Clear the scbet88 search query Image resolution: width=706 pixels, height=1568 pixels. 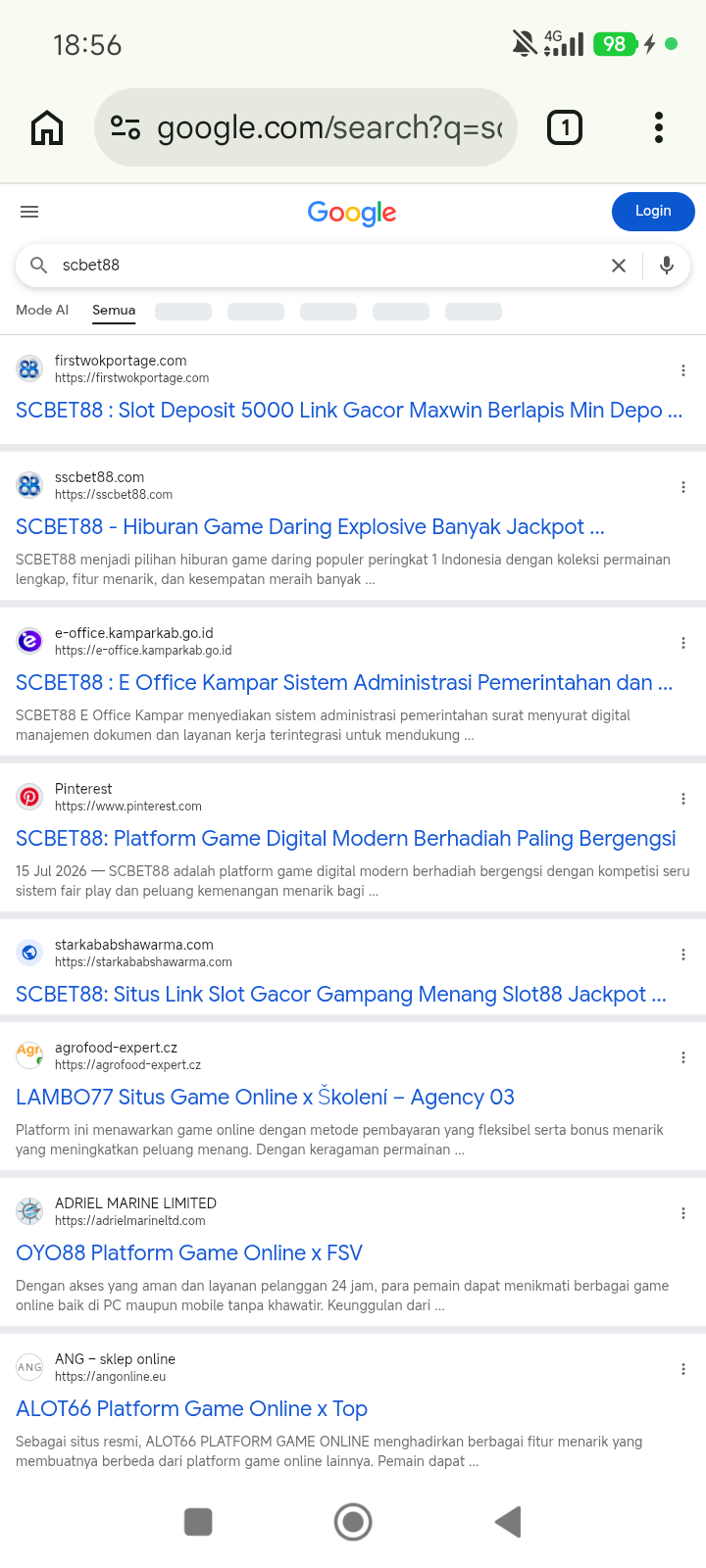pos(619,266)
